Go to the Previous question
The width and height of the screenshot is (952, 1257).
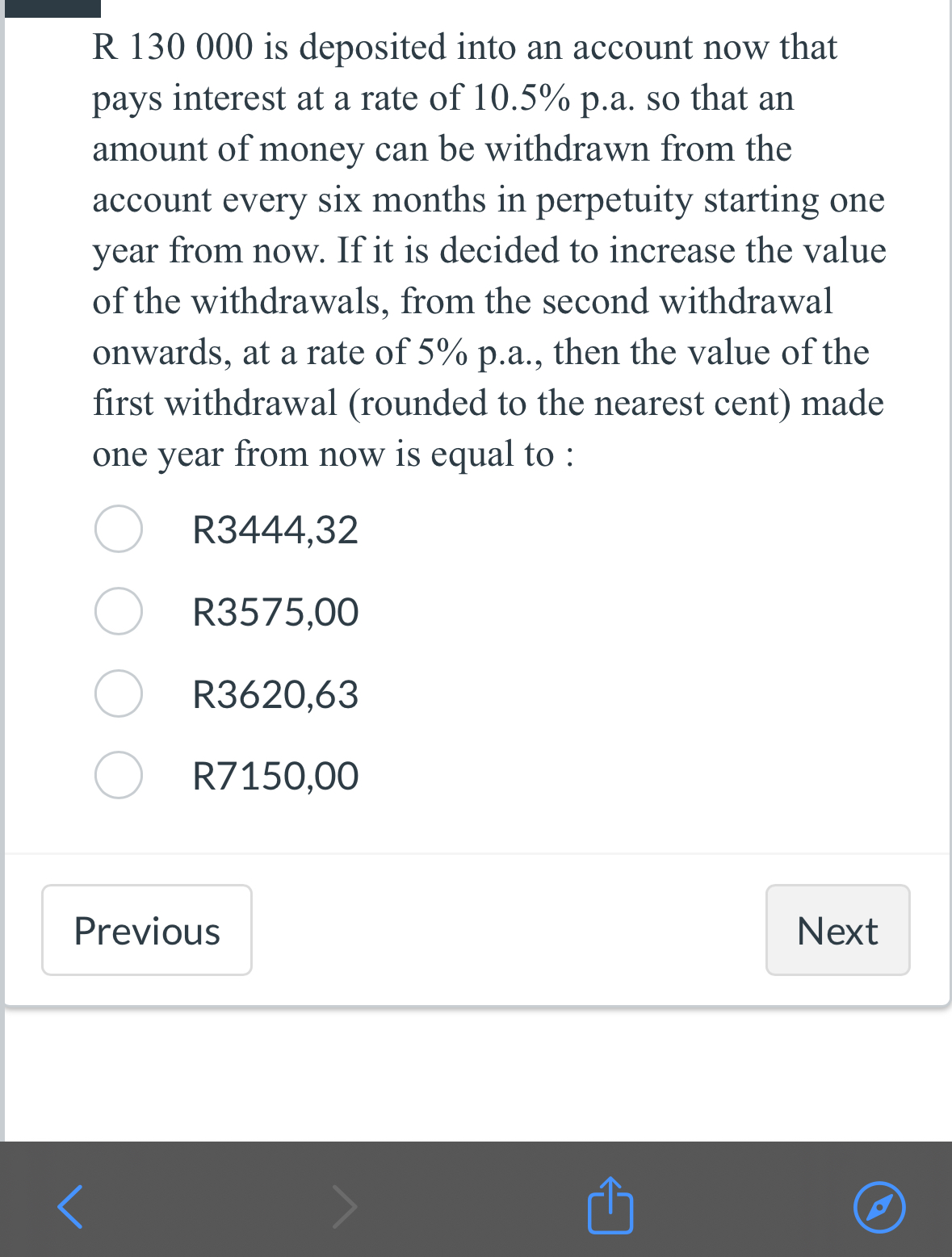click(147, 930)
